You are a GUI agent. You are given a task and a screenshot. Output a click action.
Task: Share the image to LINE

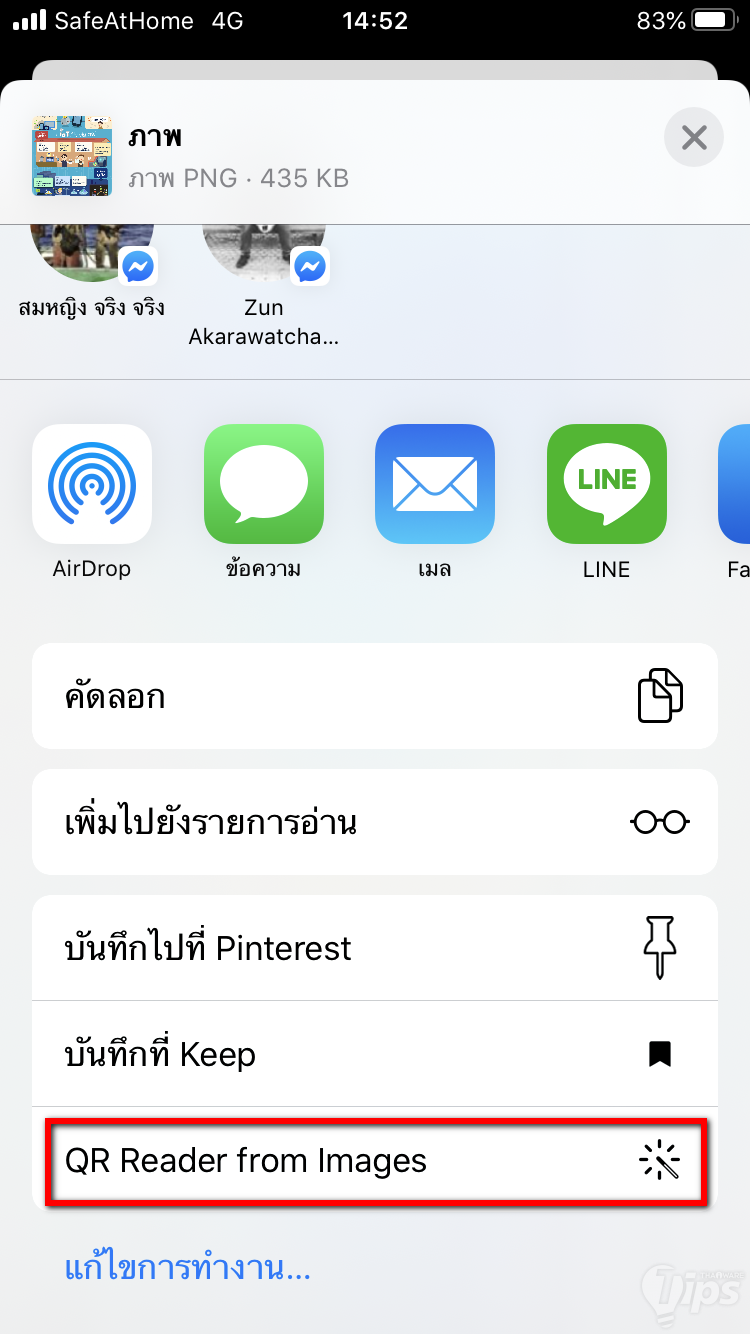606,484
